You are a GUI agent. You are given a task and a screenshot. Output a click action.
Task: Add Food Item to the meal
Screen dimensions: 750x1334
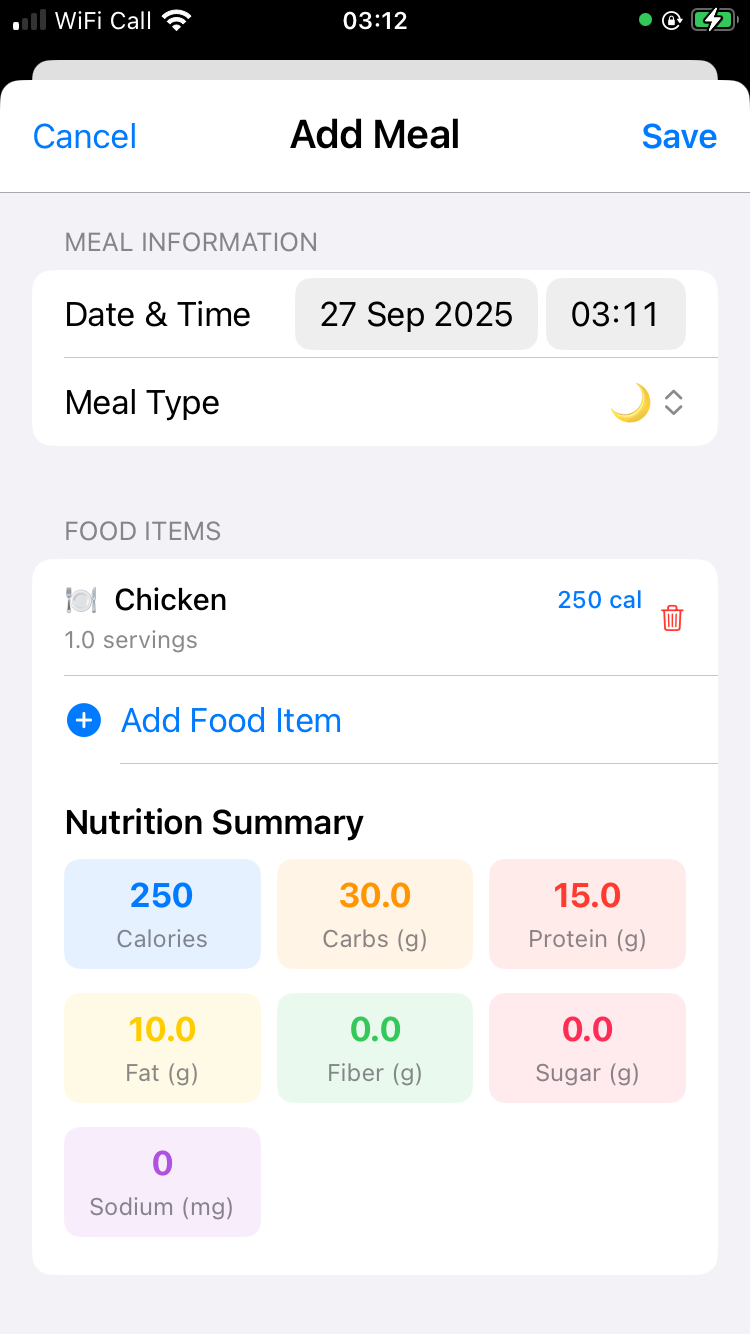point(230,721)
